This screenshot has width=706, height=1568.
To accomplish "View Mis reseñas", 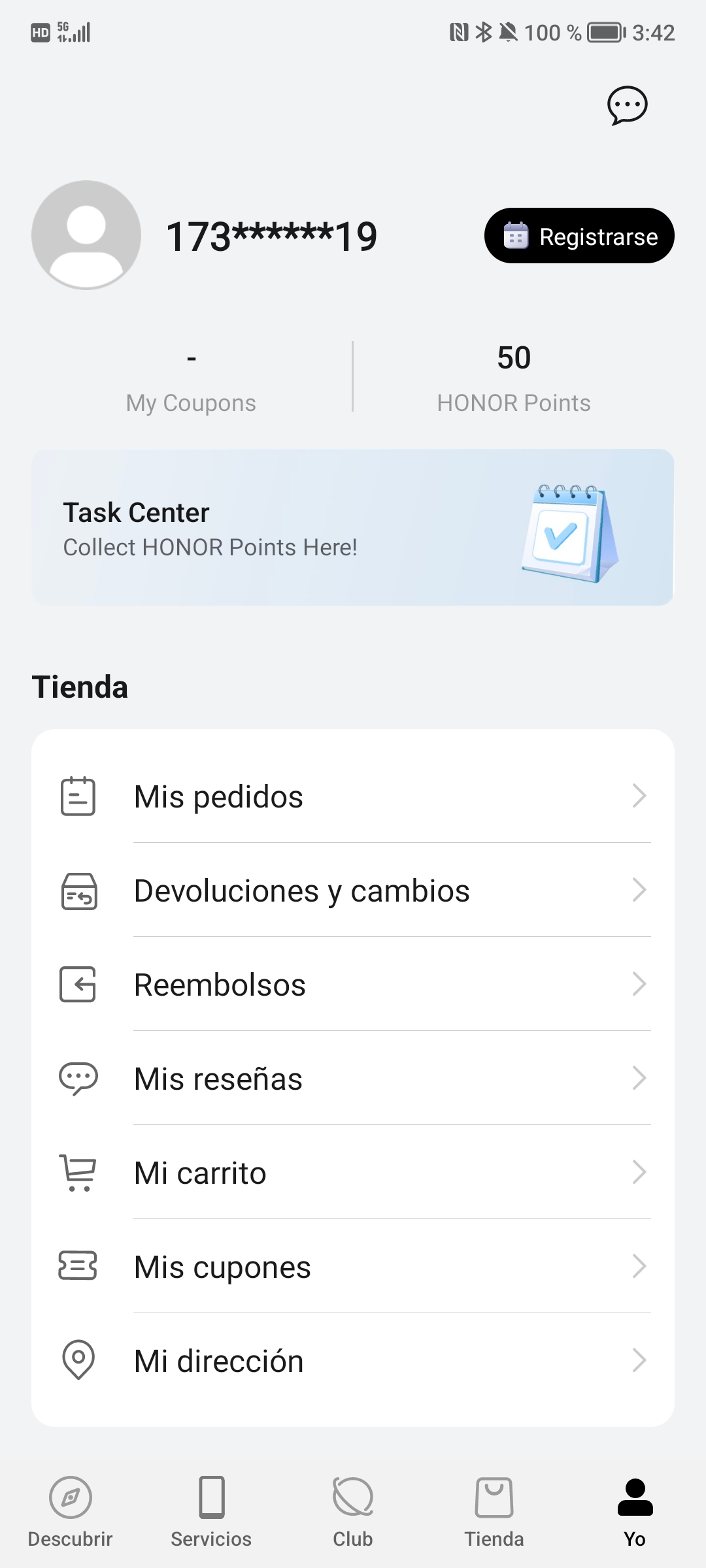I will [353, 1079].
